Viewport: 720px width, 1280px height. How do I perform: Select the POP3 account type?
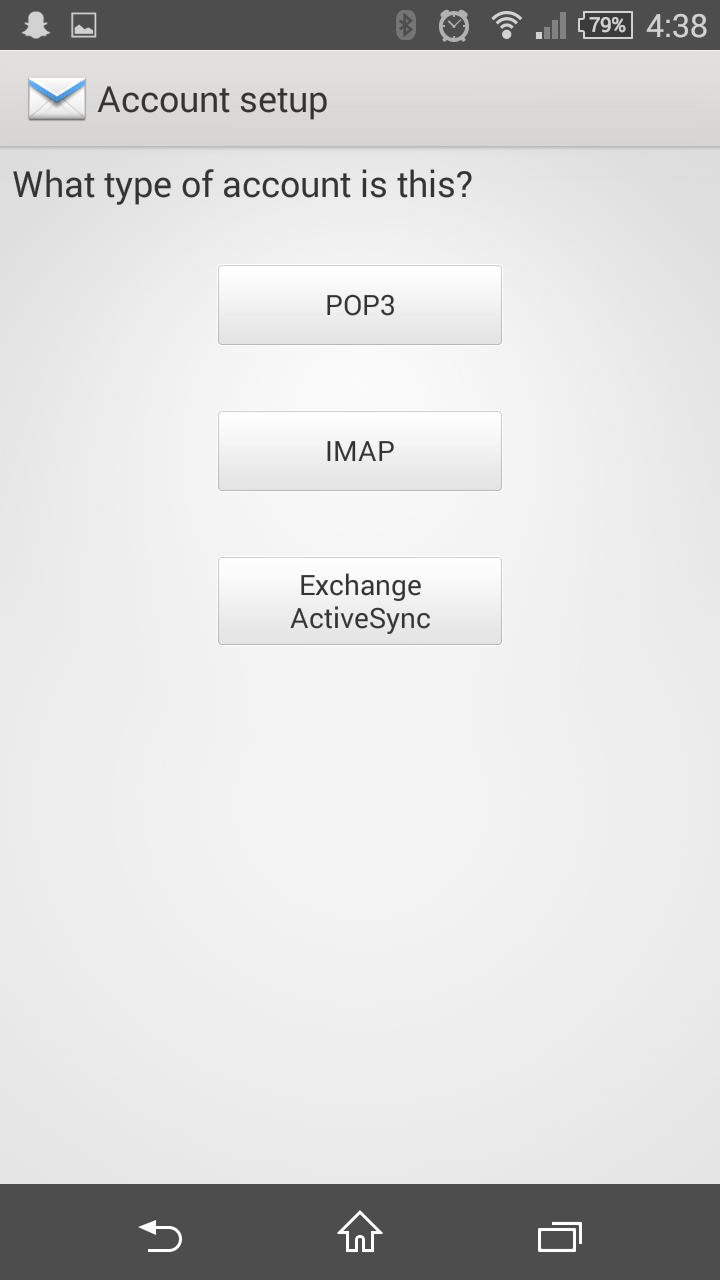tap(360, 305)
